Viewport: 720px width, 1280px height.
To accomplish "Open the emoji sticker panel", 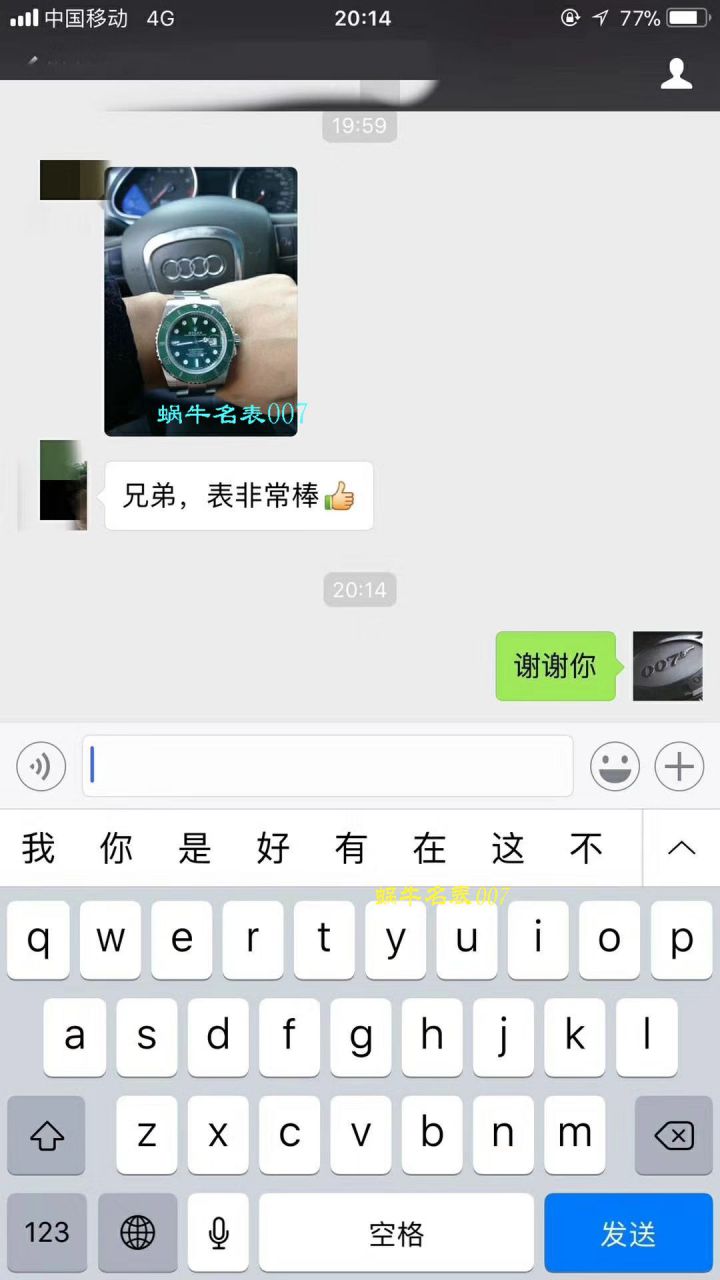I will click(615, 766).
